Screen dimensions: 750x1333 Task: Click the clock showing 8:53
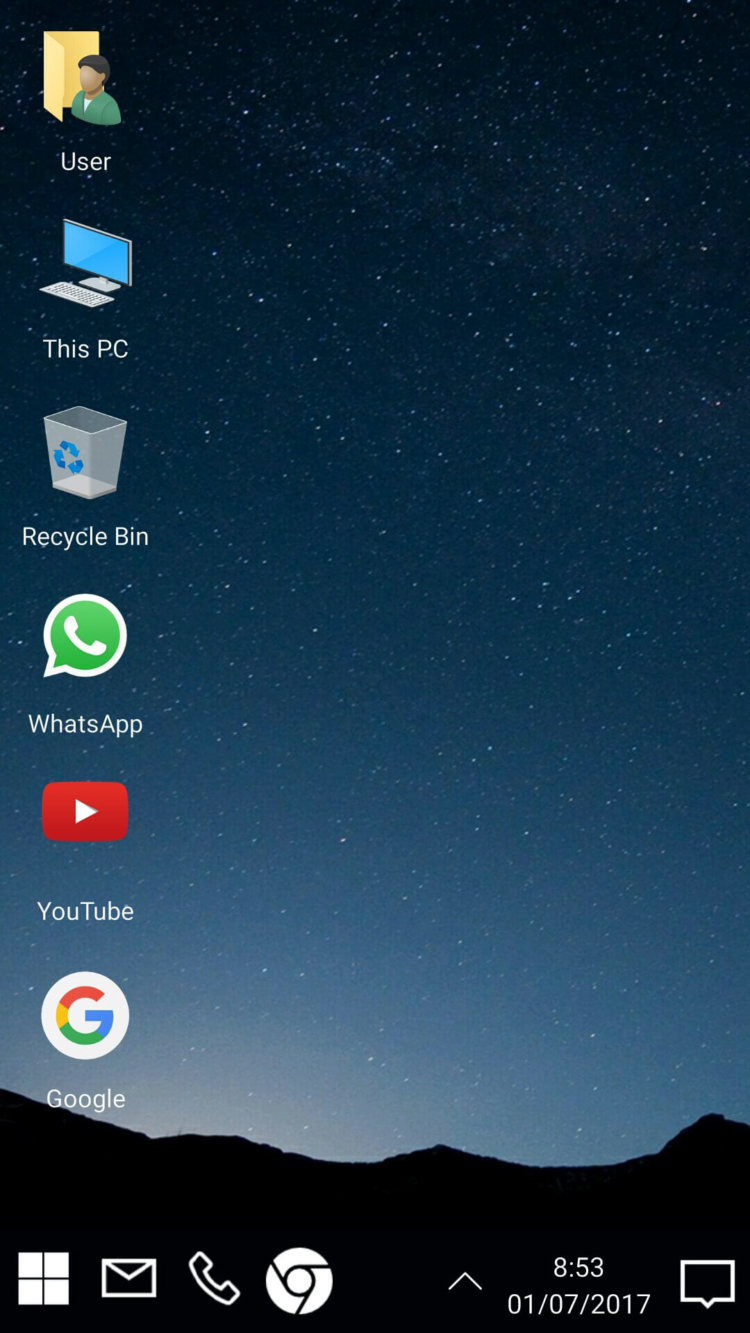577,1267
